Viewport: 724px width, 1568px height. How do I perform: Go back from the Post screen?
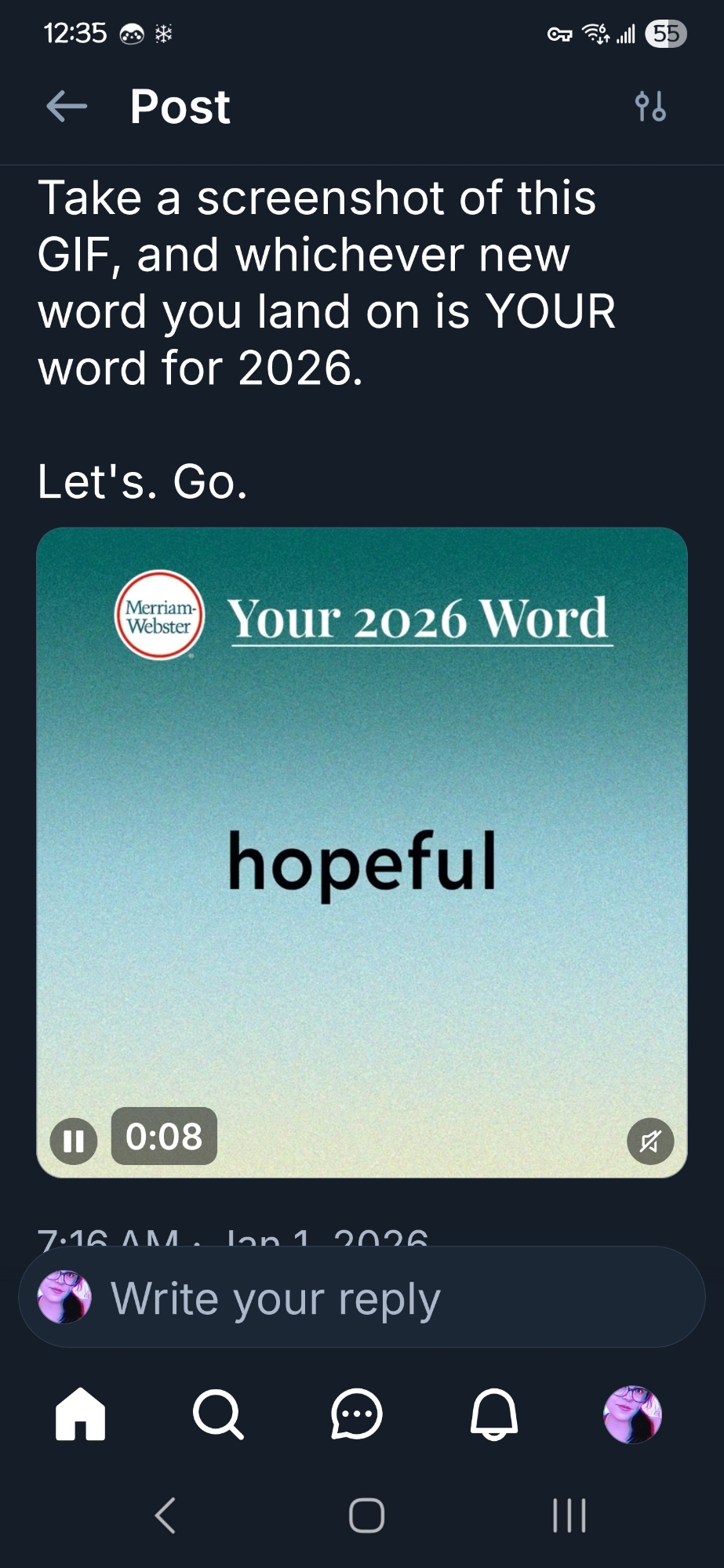tap(67, 106)
